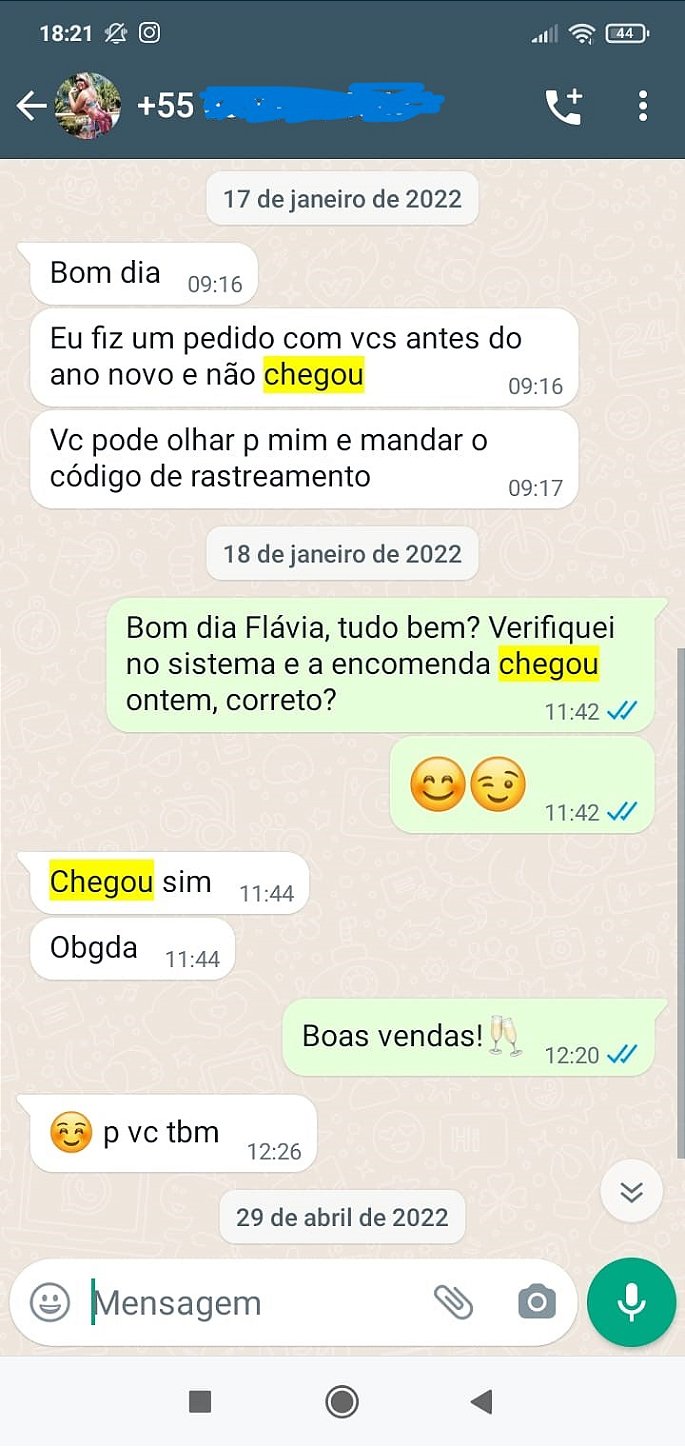
Task: Open recent apps with the square button
Action: point(200,1402)
